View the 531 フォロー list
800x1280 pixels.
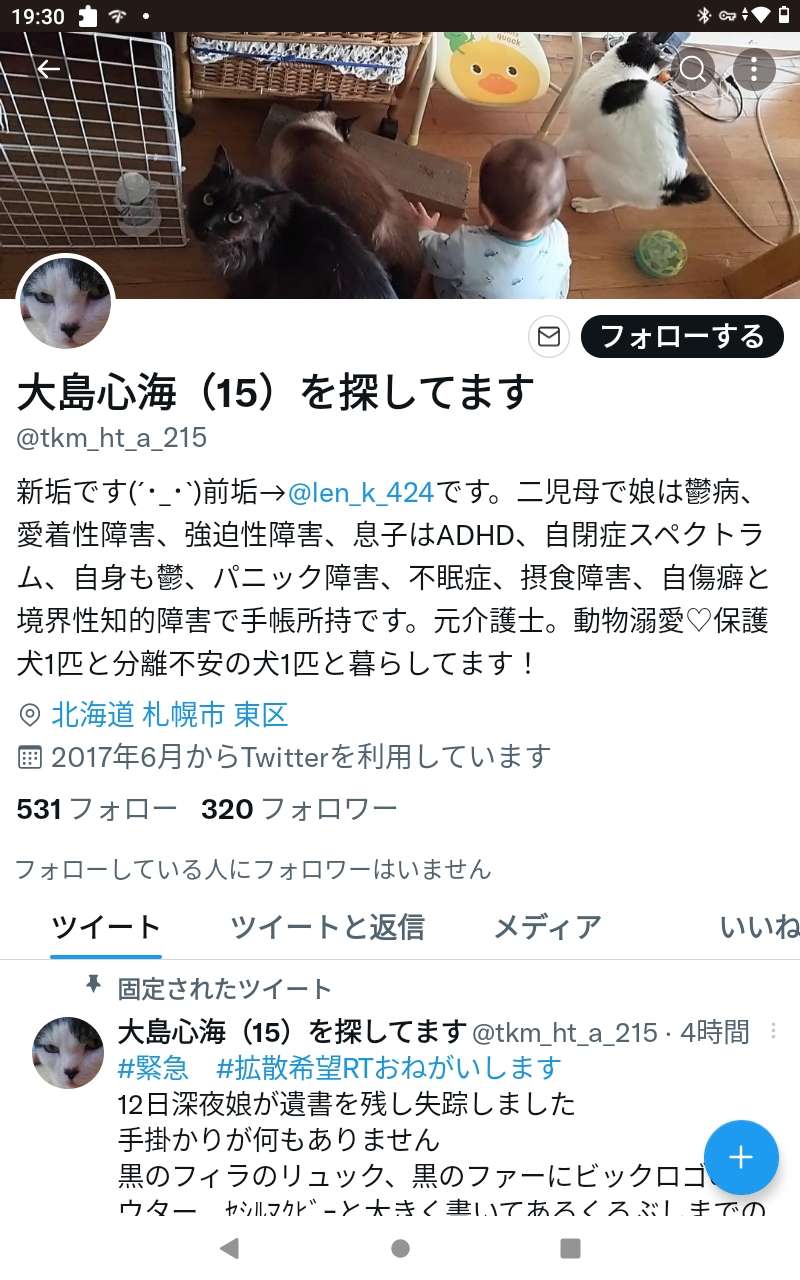(x=97, y=809)
